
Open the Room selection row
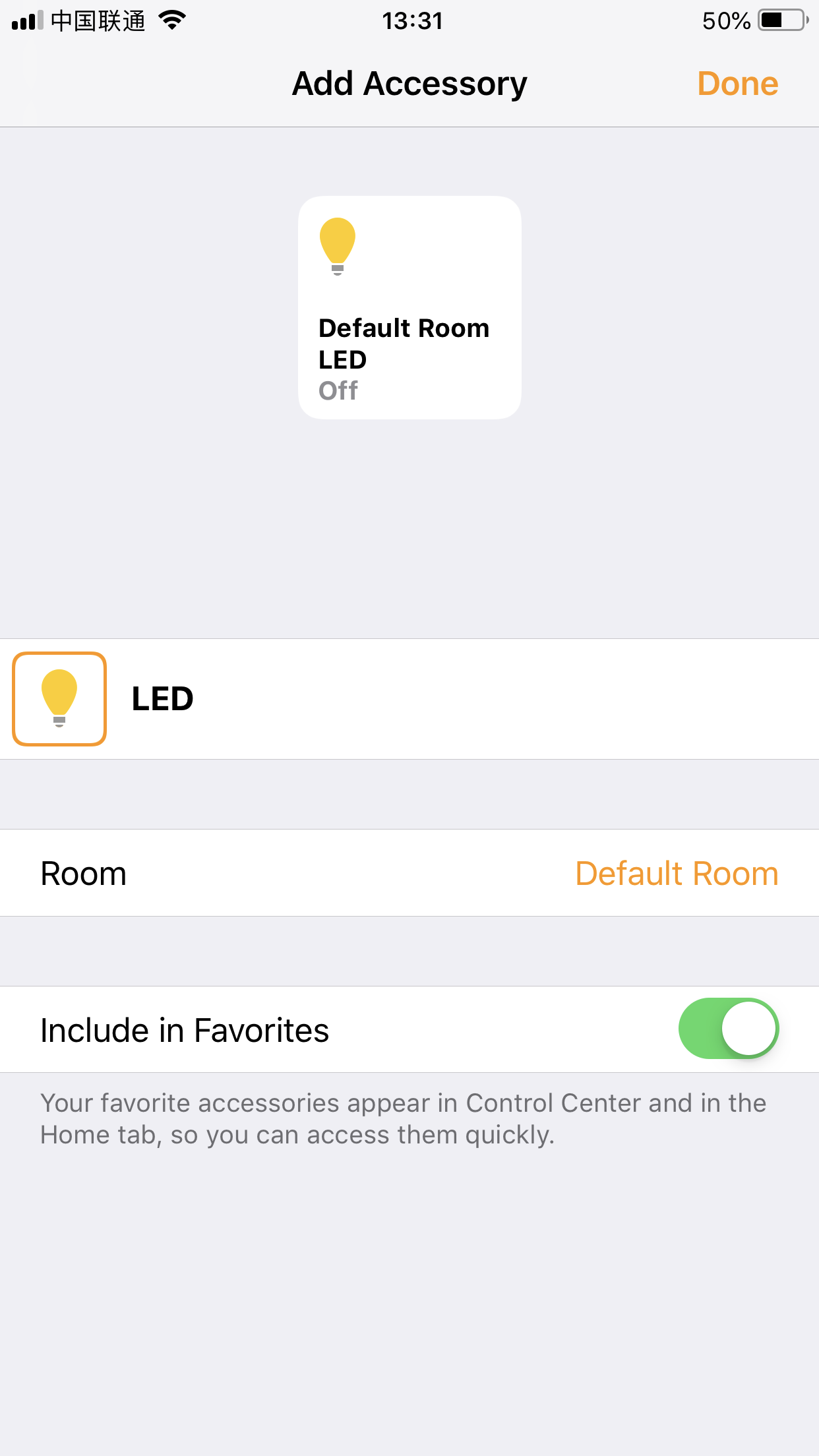pos(409,873)
